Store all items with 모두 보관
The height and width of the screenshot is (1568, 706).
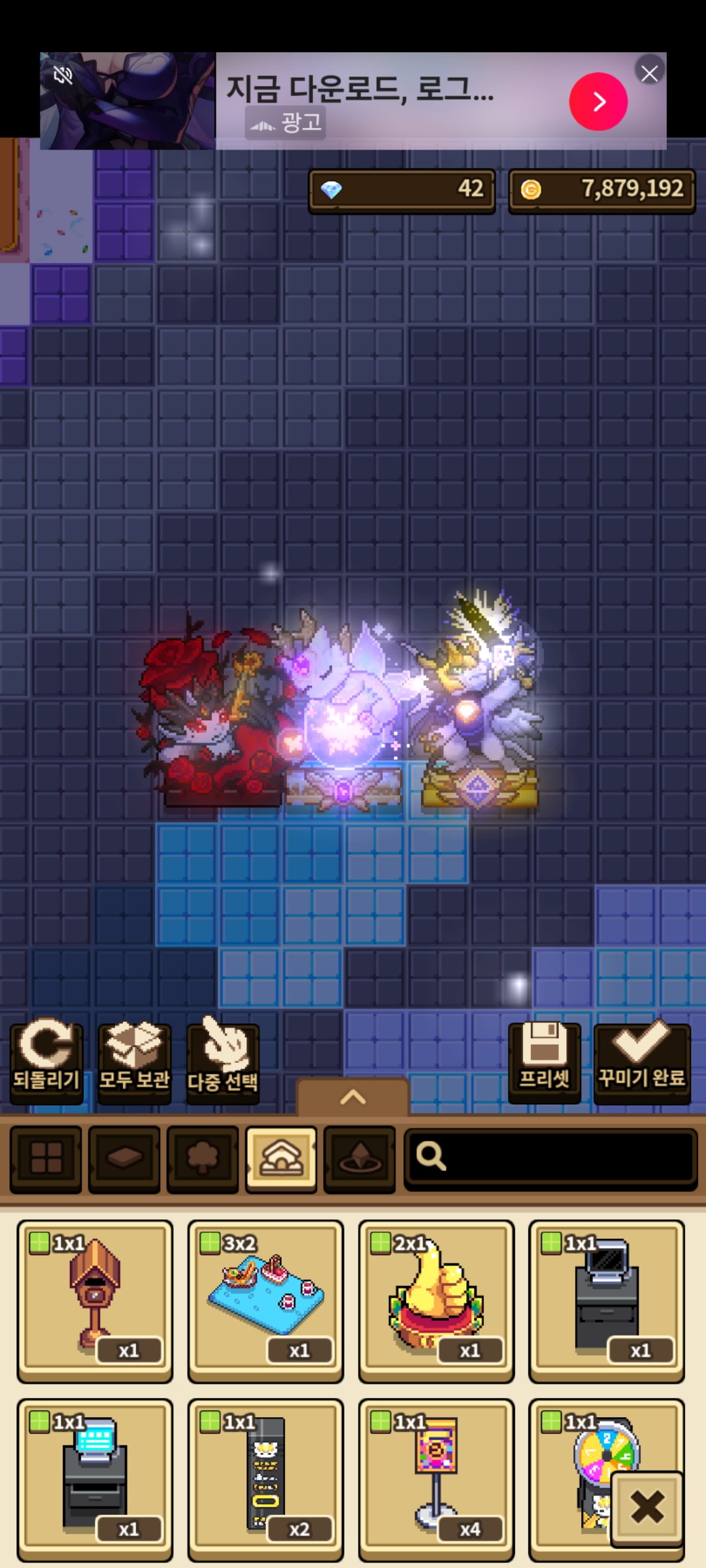135,1061
